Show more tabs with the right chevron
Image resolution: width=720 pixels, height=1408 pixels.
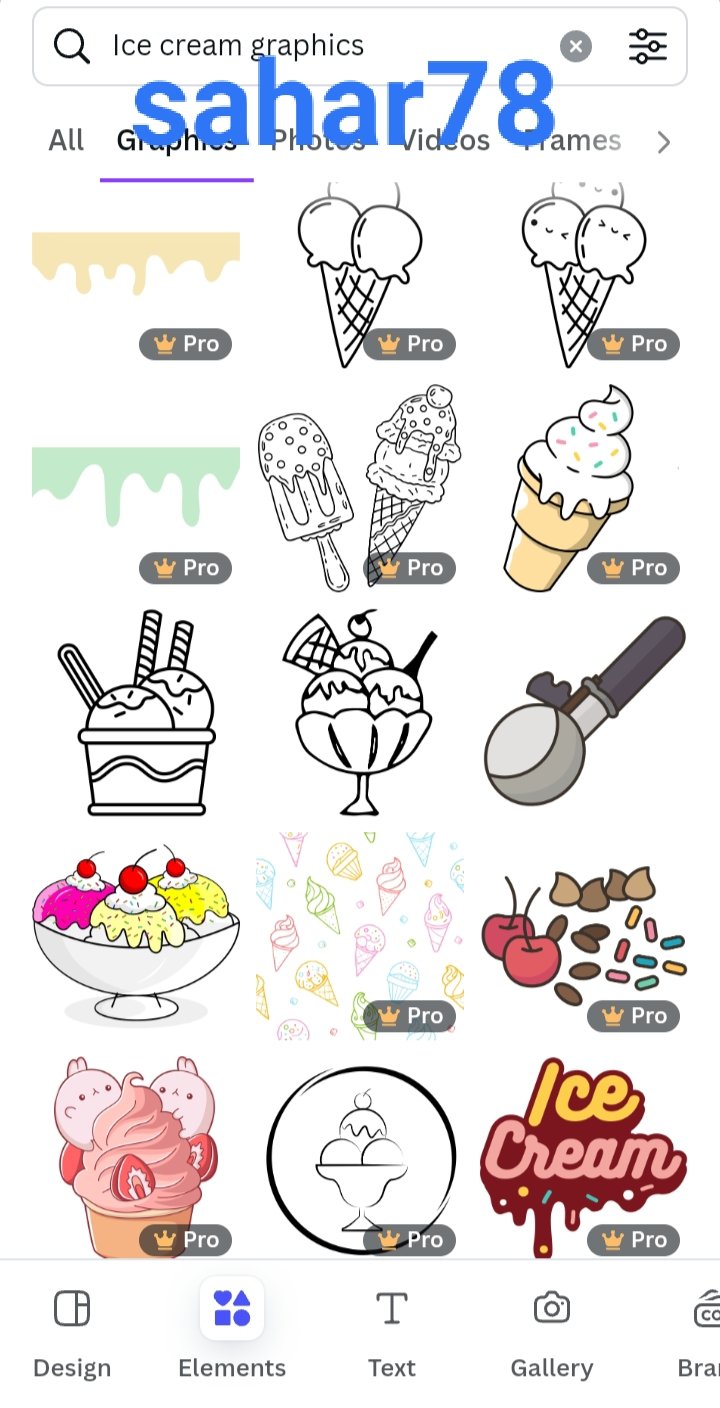(x=663, y=142)
